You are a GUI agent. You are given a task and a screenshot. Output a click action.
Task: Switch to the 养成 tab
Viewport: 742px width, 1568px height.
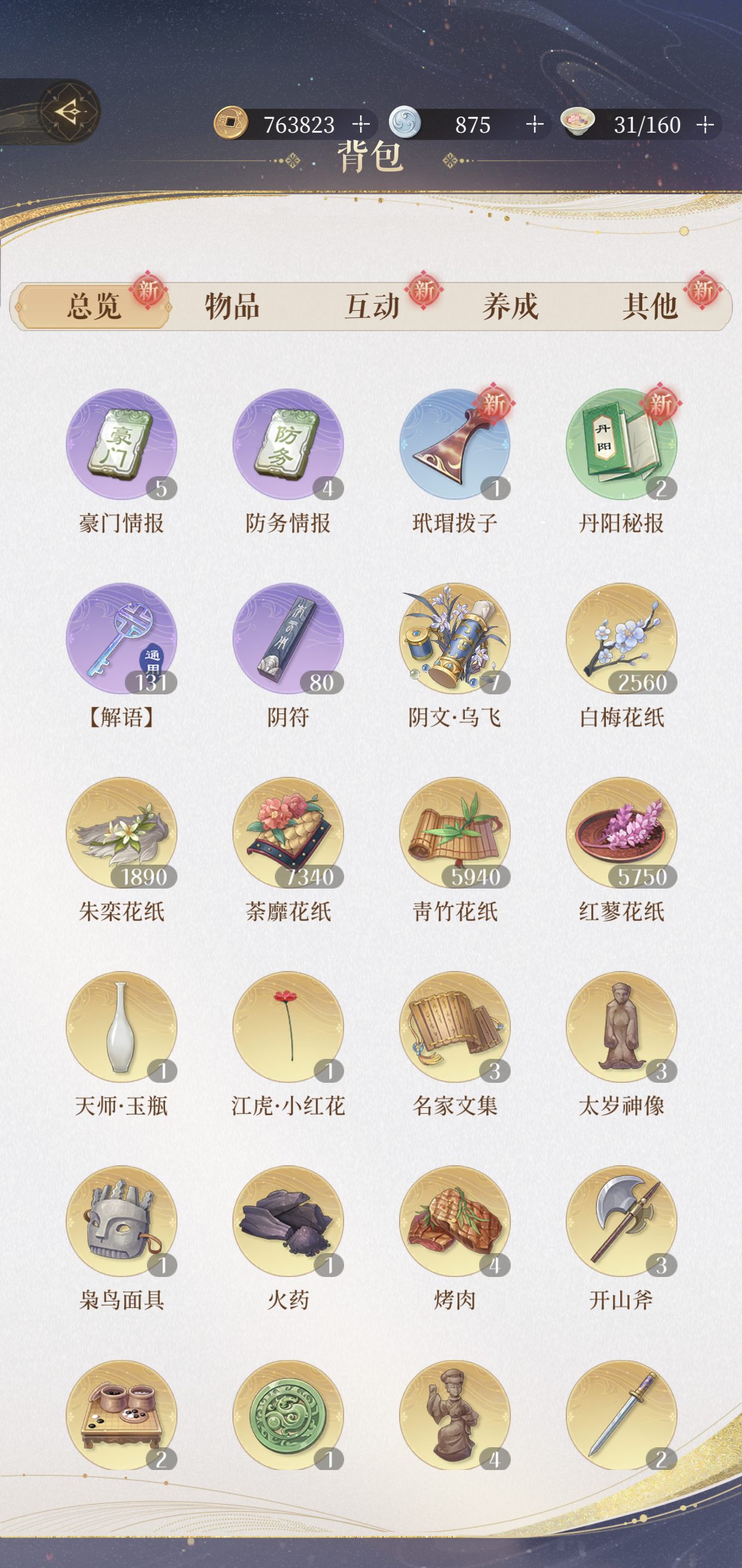[x=511, y=306]
